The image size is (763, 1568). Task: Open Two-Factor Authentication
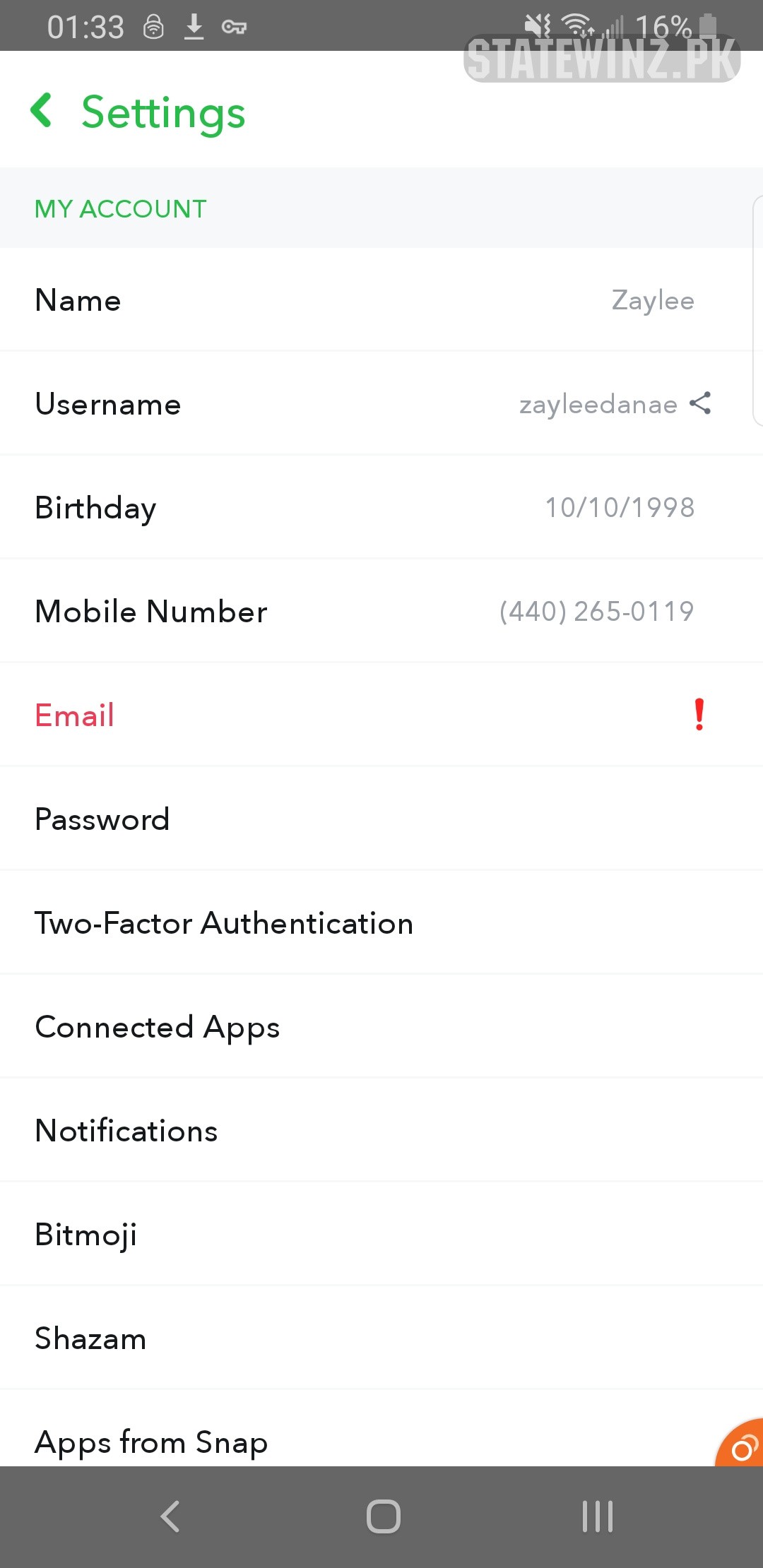(381, 923)
